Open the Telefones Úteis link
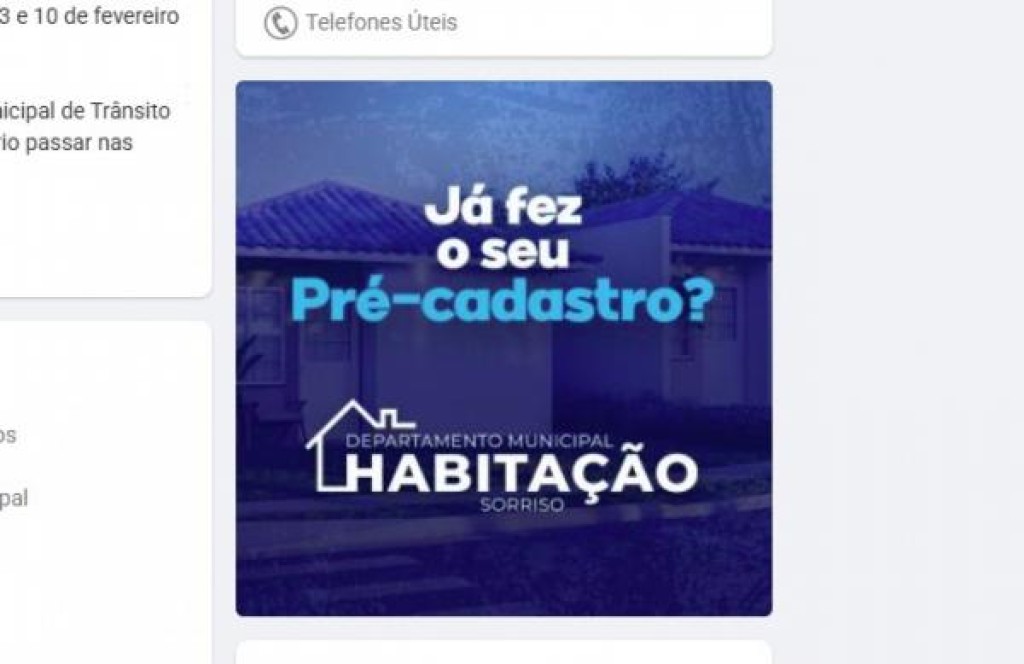Image resolution: width=1024 pixels, height=664 pixels. (380, 22)
